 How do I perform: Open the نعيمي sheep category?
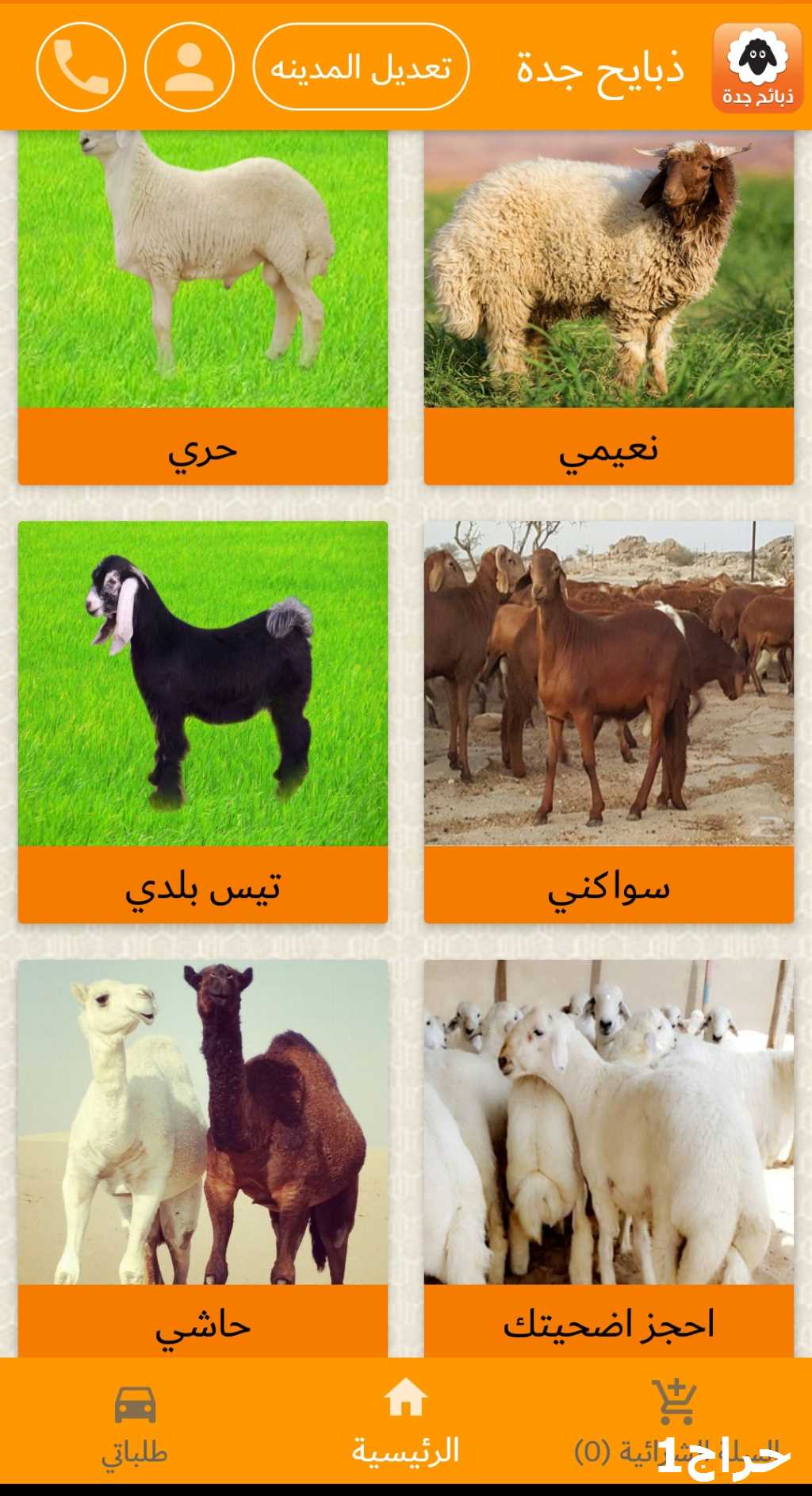[x=608, y=308]
